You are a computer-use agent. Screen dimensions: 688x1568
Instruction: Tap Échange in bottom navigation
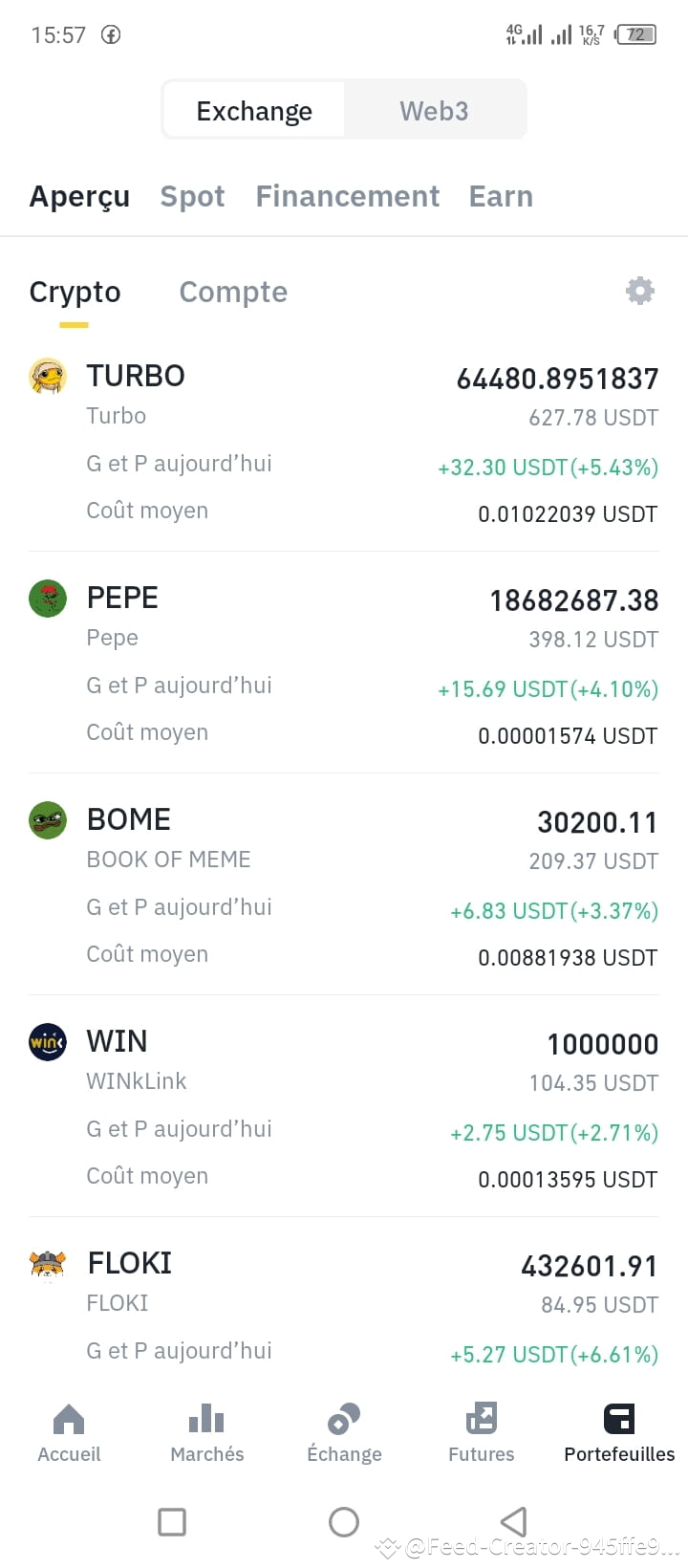tap(344, 1433)
